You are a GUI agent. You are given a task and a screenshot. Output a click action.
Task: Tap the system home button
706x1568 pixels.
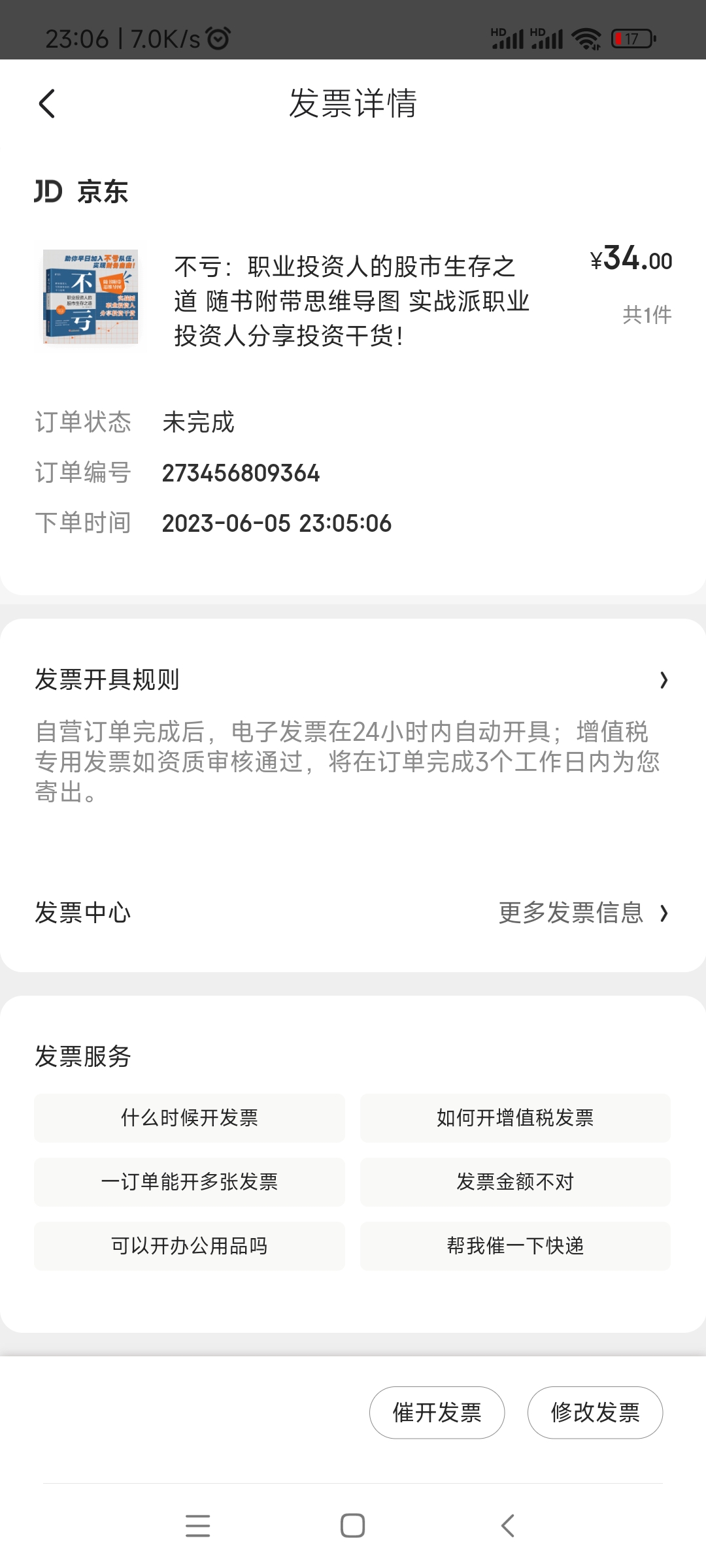pyautogui.click(x=352, y=1526)
